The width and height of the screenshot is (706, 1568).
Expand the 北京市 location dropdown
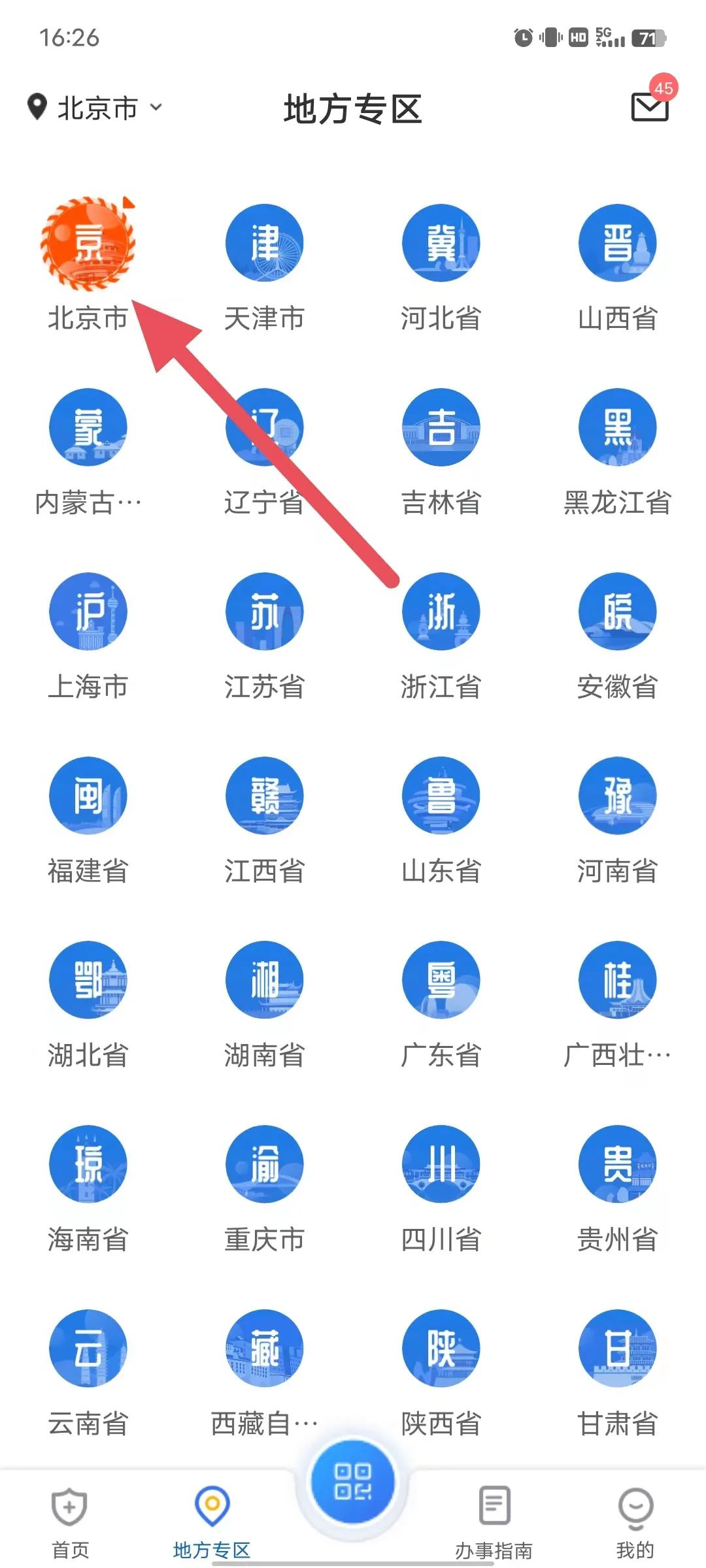(x=95, y=108)
